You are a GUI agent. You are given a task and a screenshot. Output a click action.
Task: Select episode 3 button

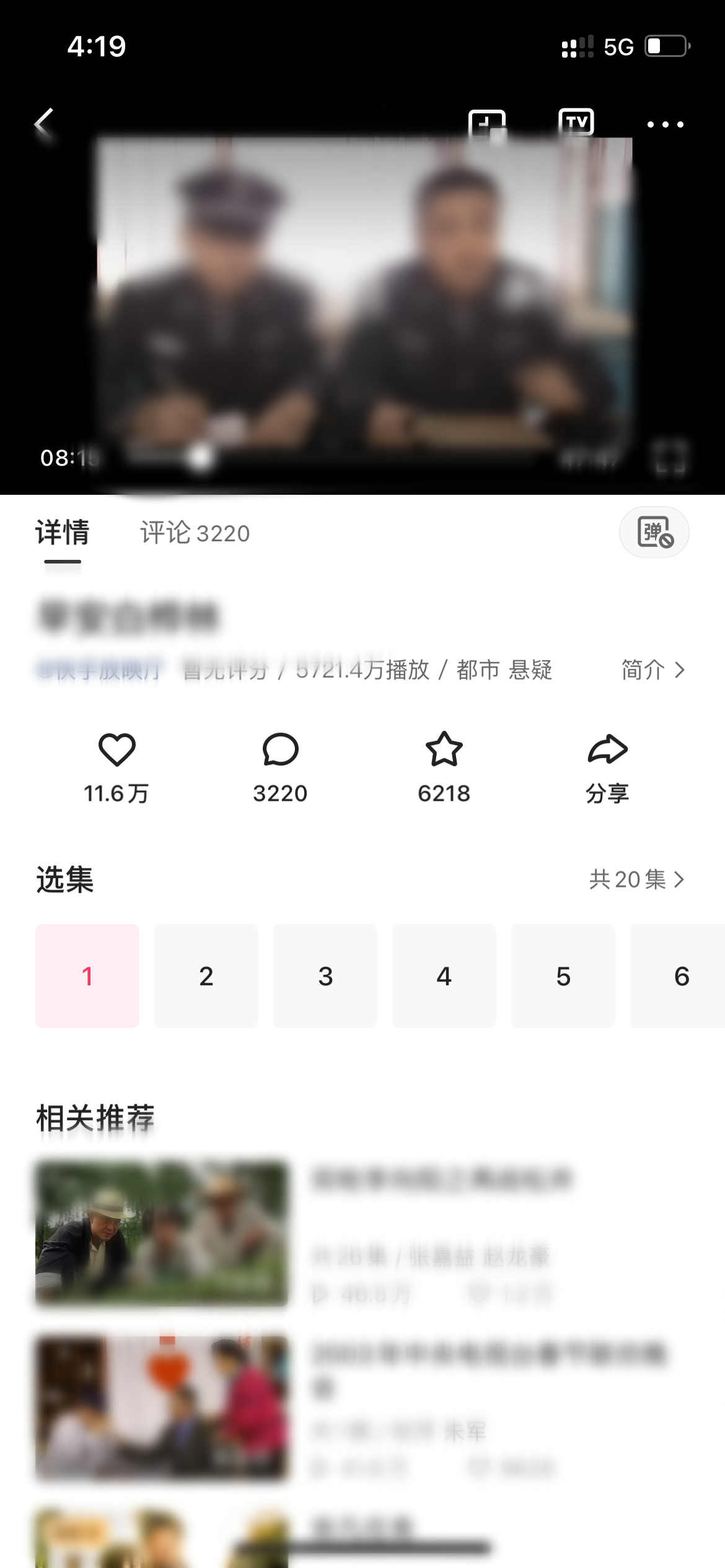(x=325, y=977)
